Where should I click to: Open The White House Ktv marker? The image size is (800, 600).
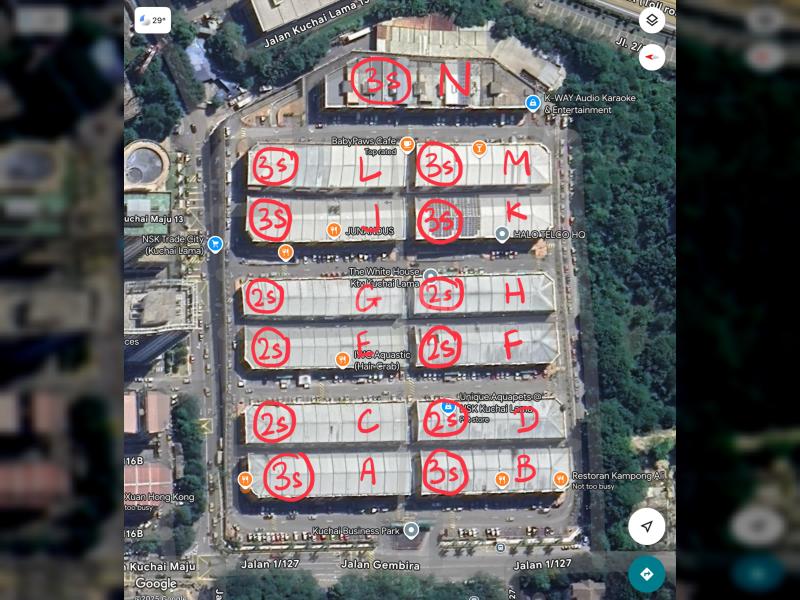(x=430, y=275)
